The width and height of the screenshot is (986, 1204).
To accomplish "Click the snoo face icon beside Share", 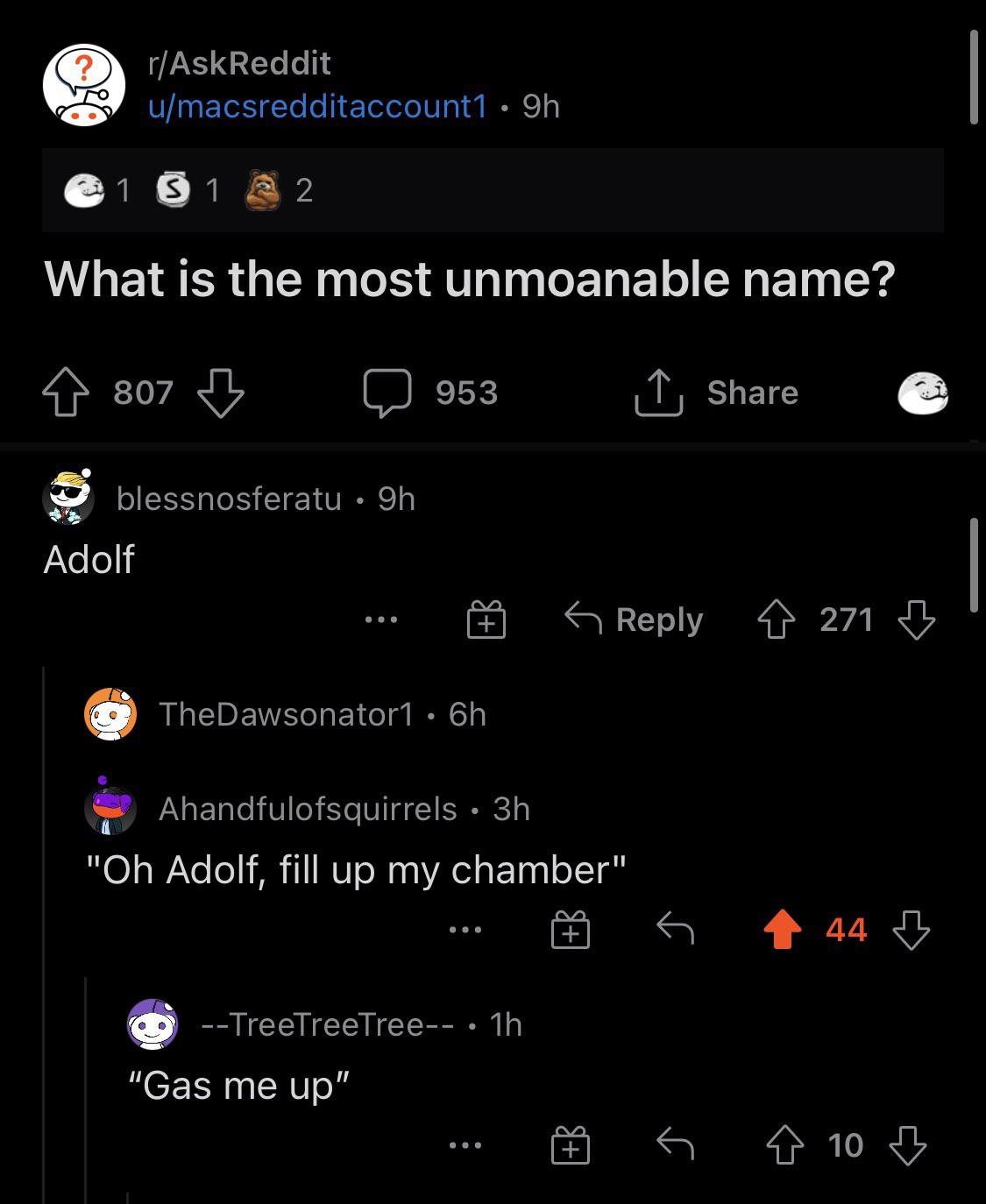I will coord(922,394).
